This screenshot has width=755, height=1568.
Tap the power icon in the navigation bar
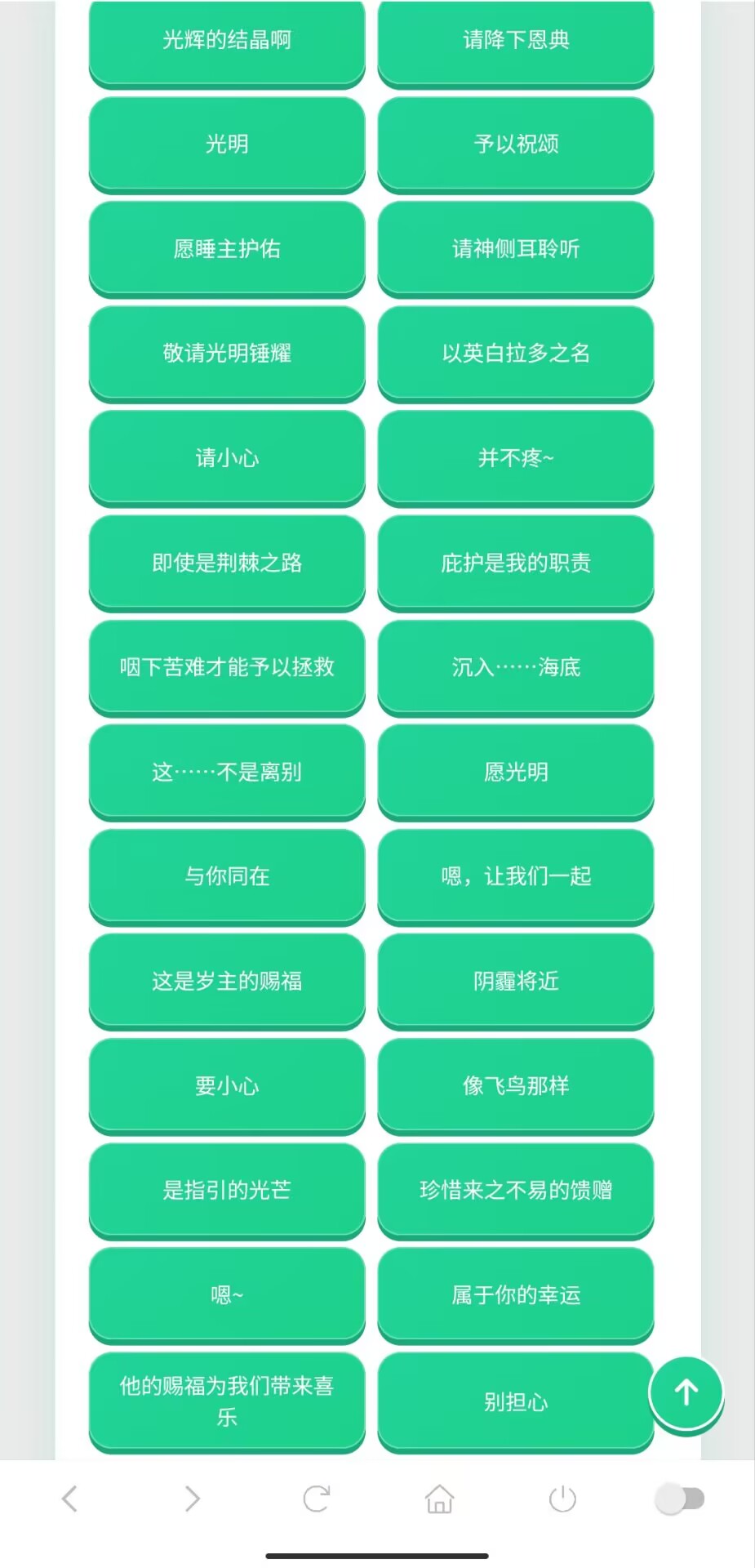[562, 1499]
